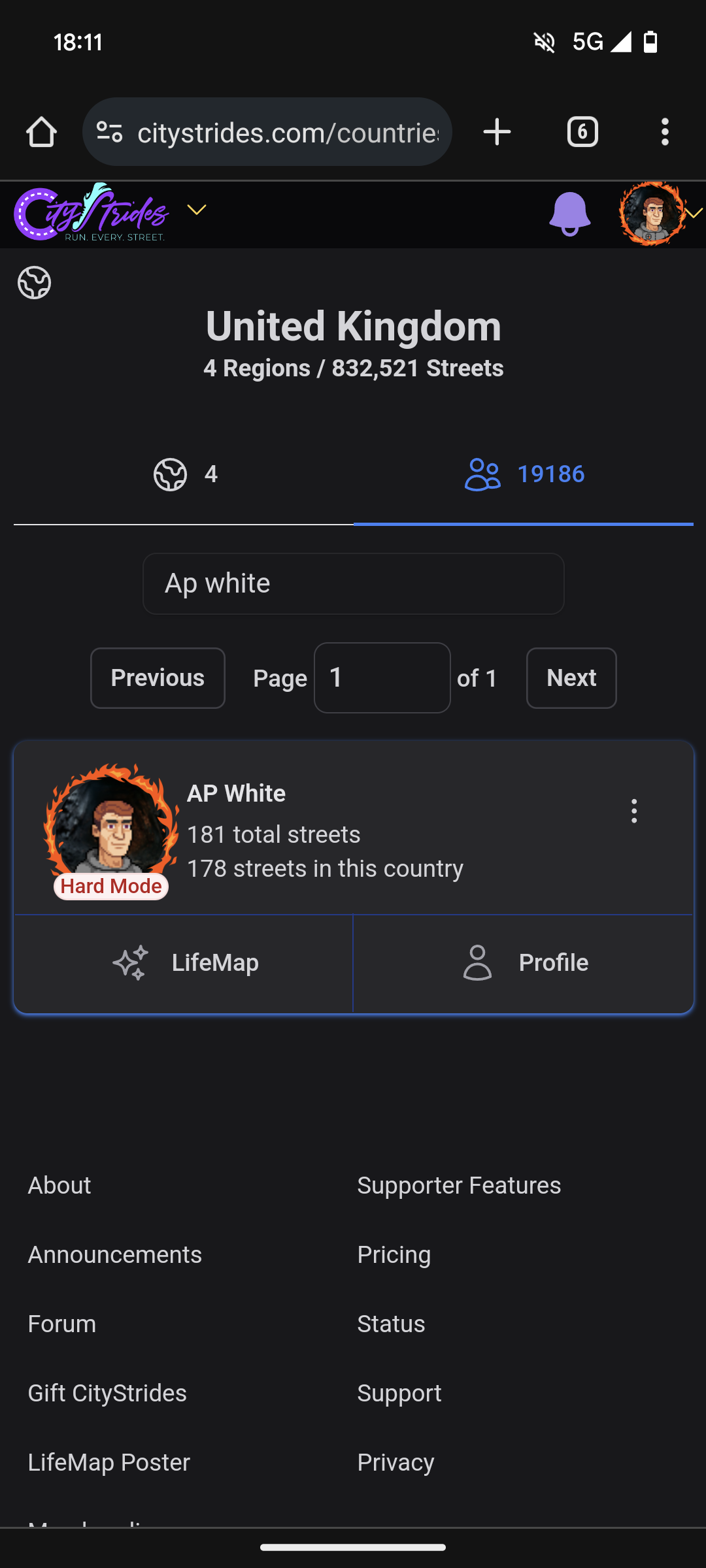Go to the Previous page
The image size is (706, 1568).
tap(158, 678)
